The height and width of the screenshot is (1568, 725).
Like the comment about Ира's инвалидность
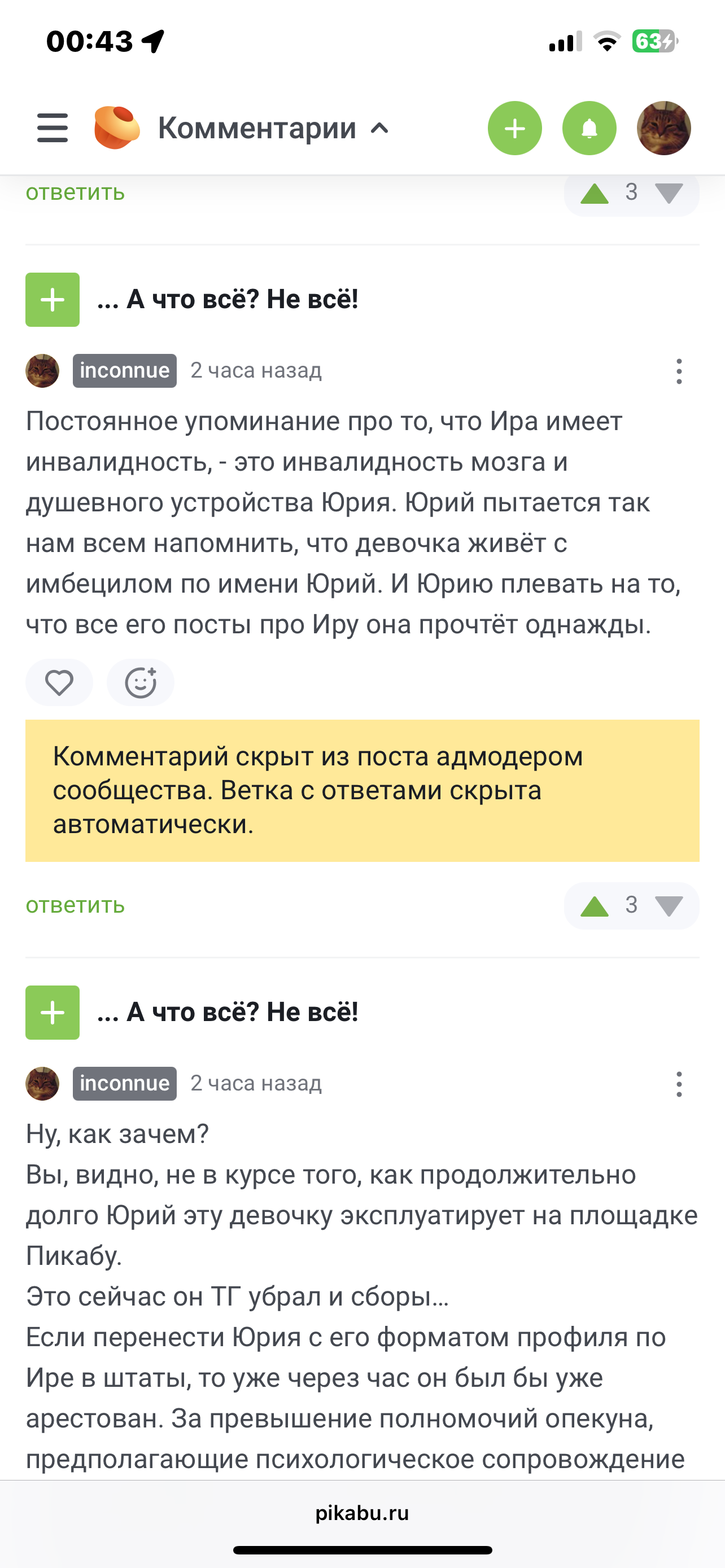[x=59, y=682]
